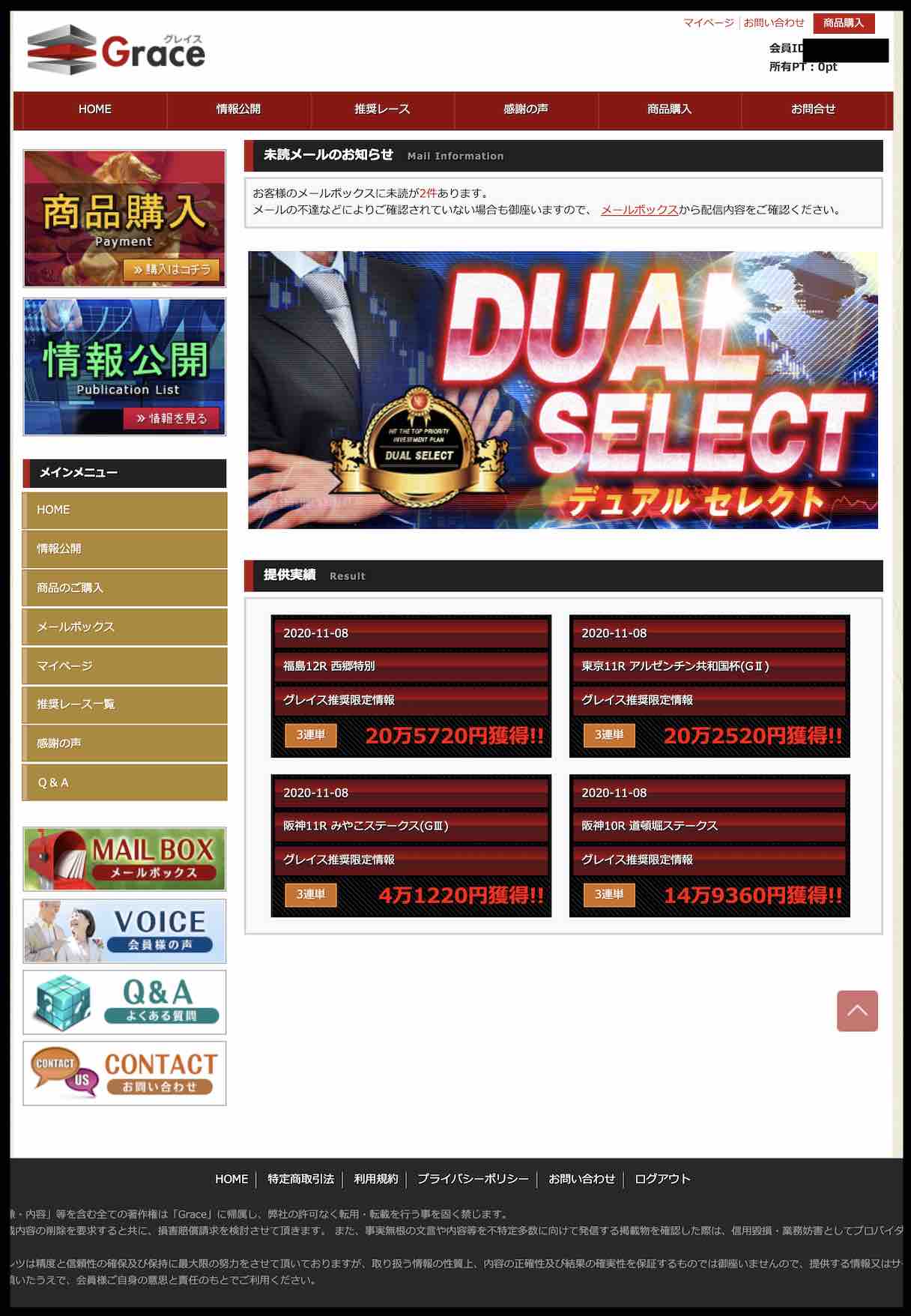
Task: Open プライバシーポリシー footer link
Action: (473, 1179)
